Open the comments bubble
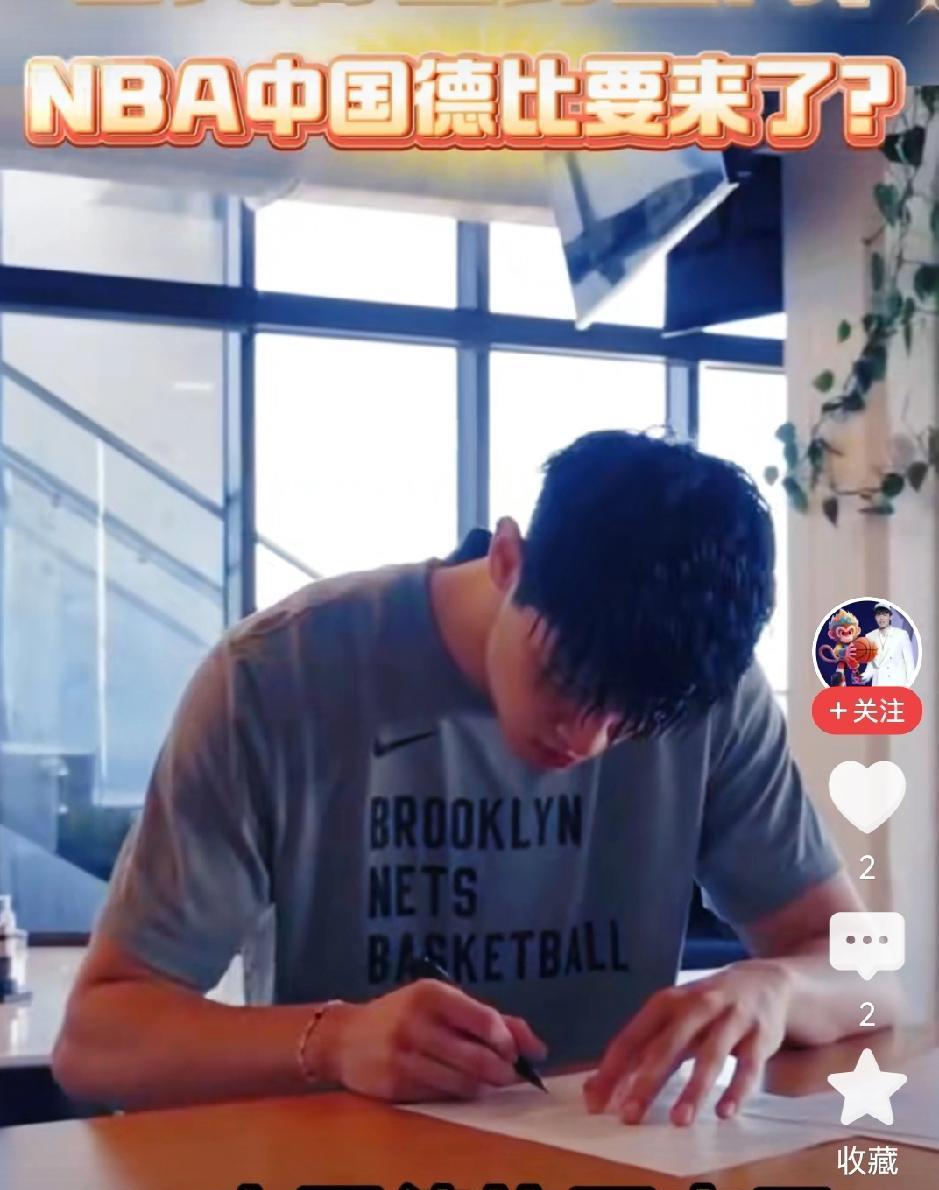 click(x=866, y=944)
